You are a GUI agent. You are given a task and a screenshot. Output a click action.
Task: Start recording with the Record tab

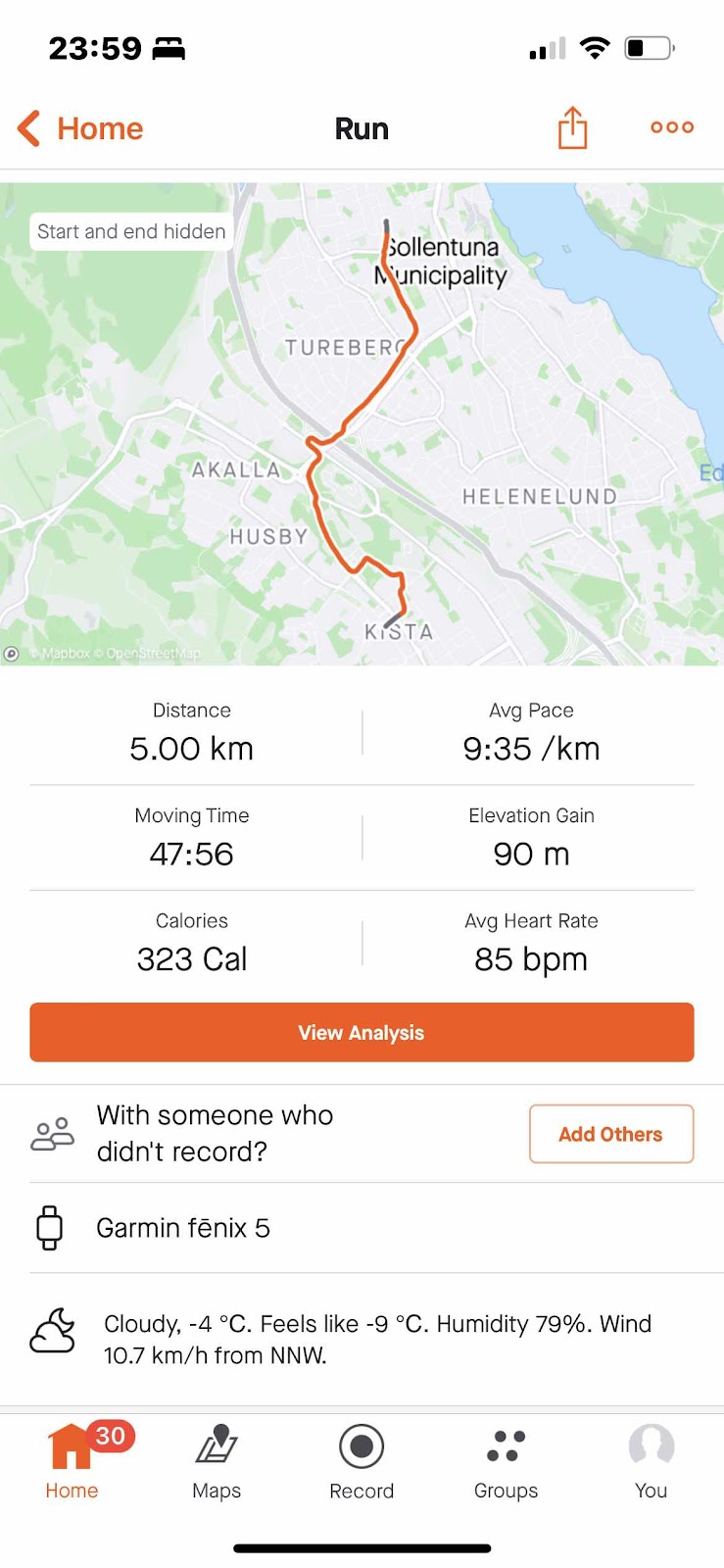pos(362,1460)
